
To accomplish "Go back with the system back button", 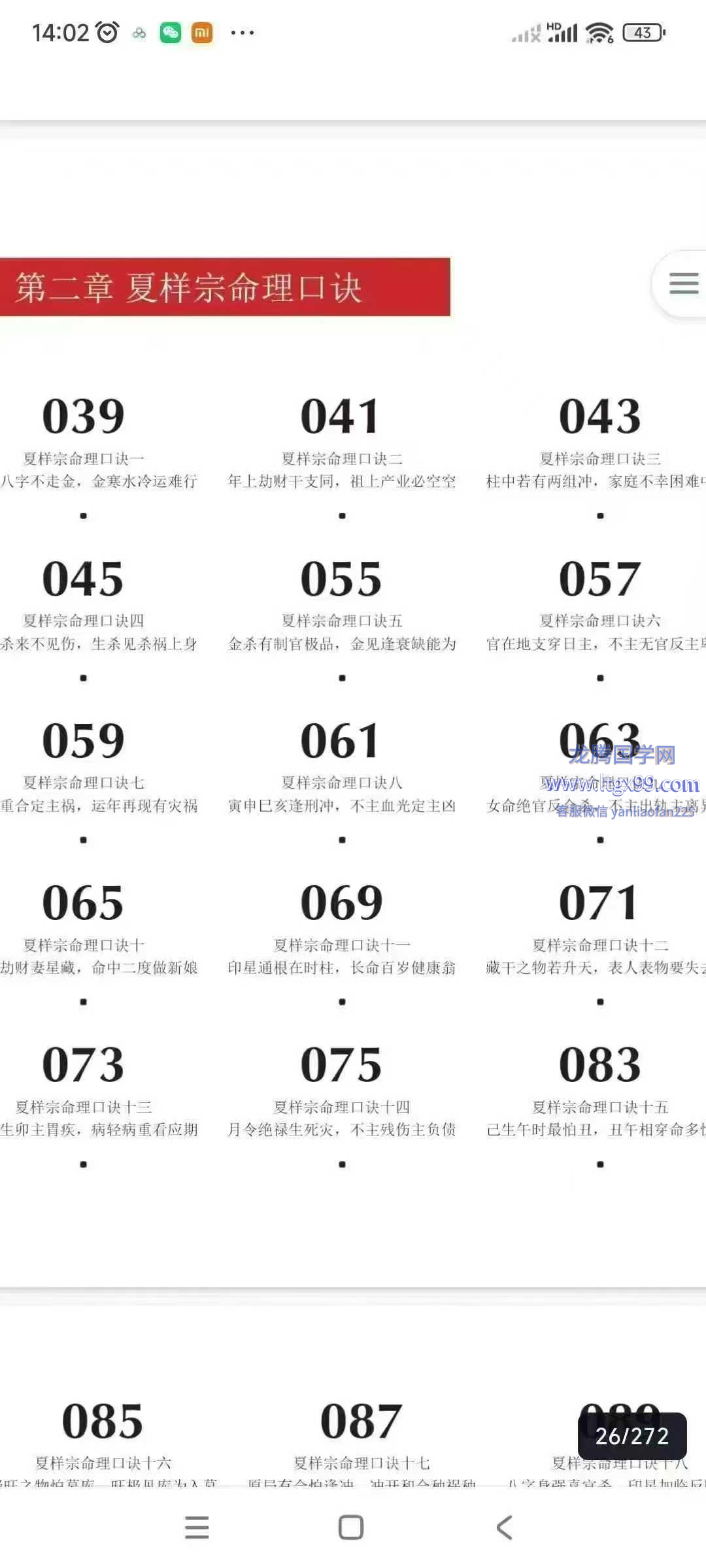I will [504, 1527].
